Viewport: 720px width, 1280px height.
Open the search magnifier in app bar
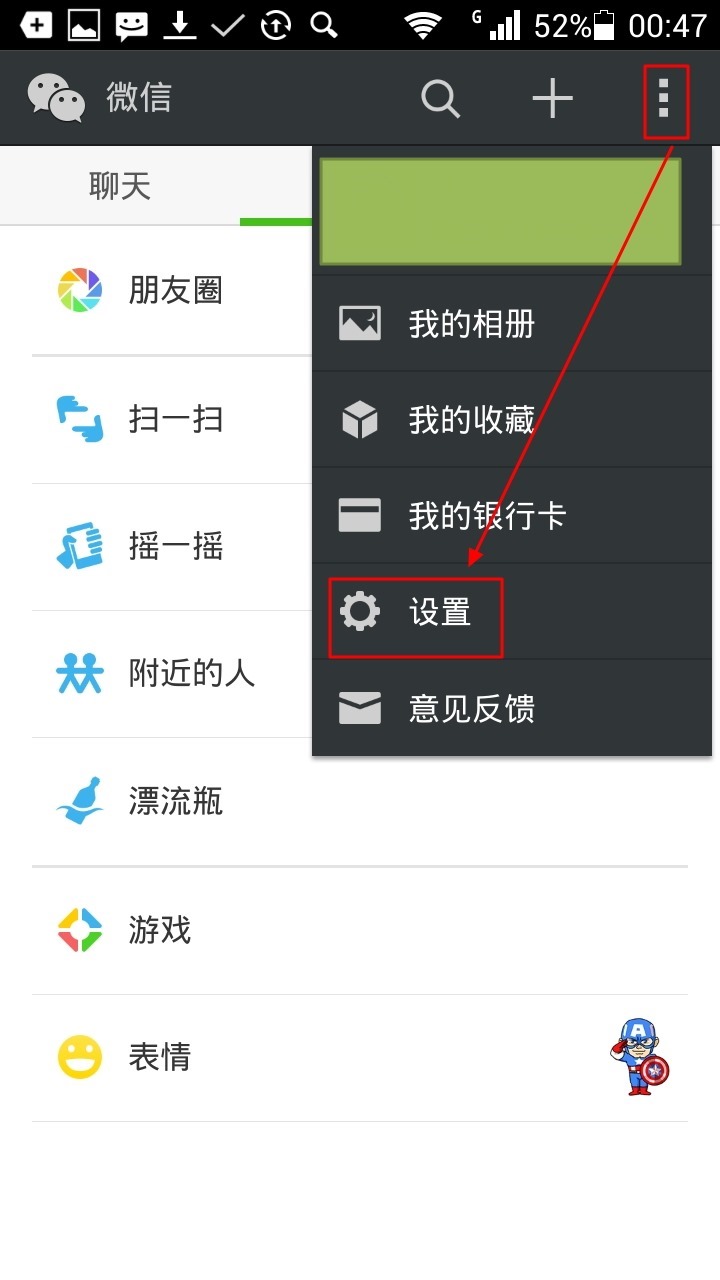[440, 98]
